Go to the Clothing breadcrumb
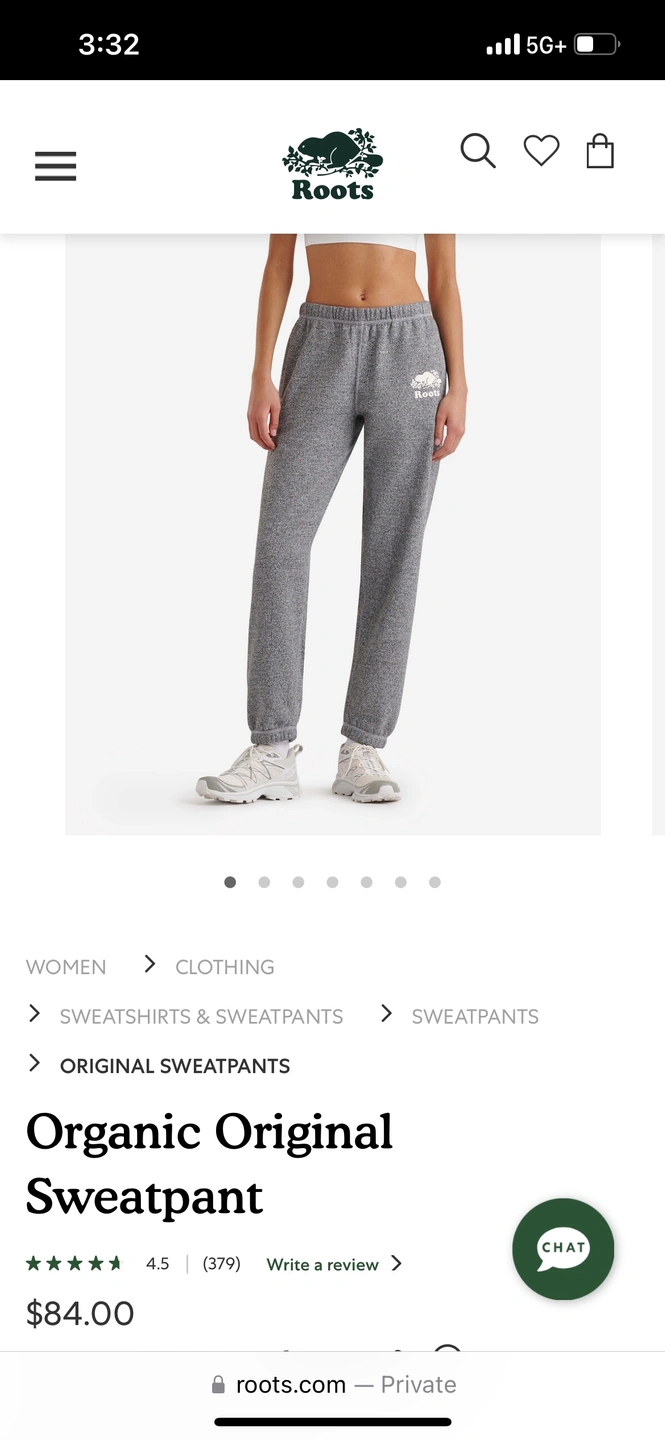The image size is (665, 1440). click(x=224, y=967)
